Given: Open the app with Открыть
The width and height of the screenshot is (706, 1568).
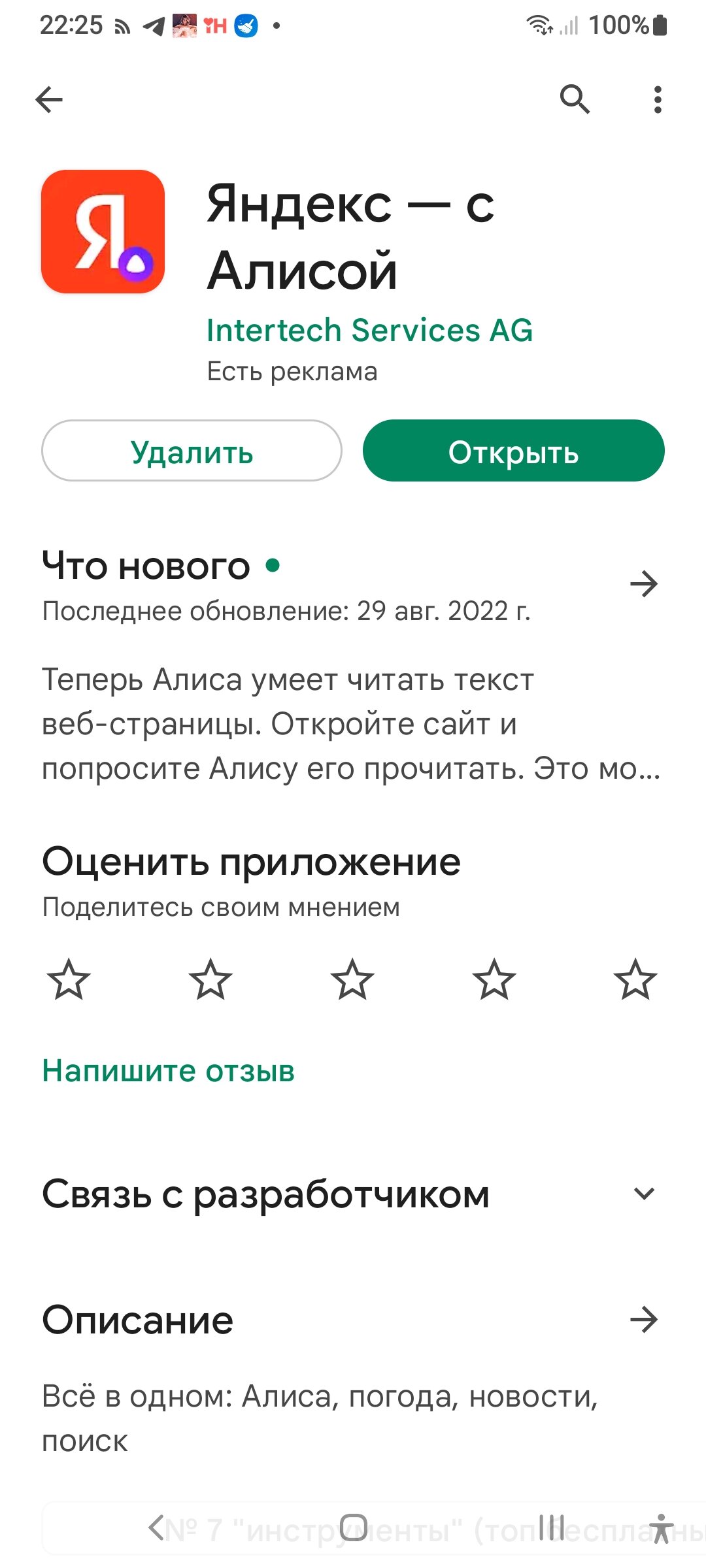Looking at the screenshot, I should [x=513, y=451].
